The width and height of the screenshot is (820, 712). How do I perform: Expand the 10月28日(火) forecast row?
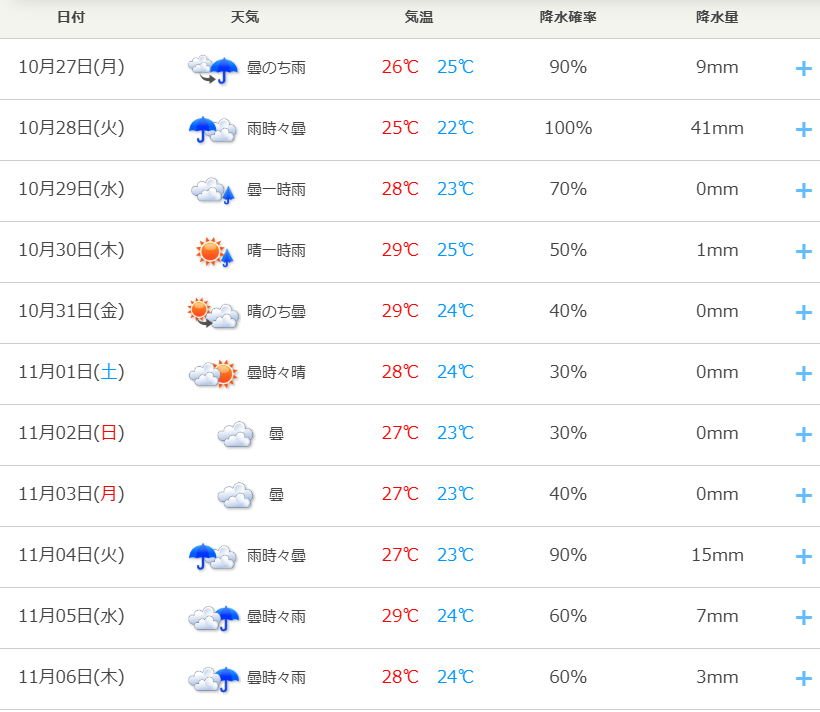pos(803,129)
